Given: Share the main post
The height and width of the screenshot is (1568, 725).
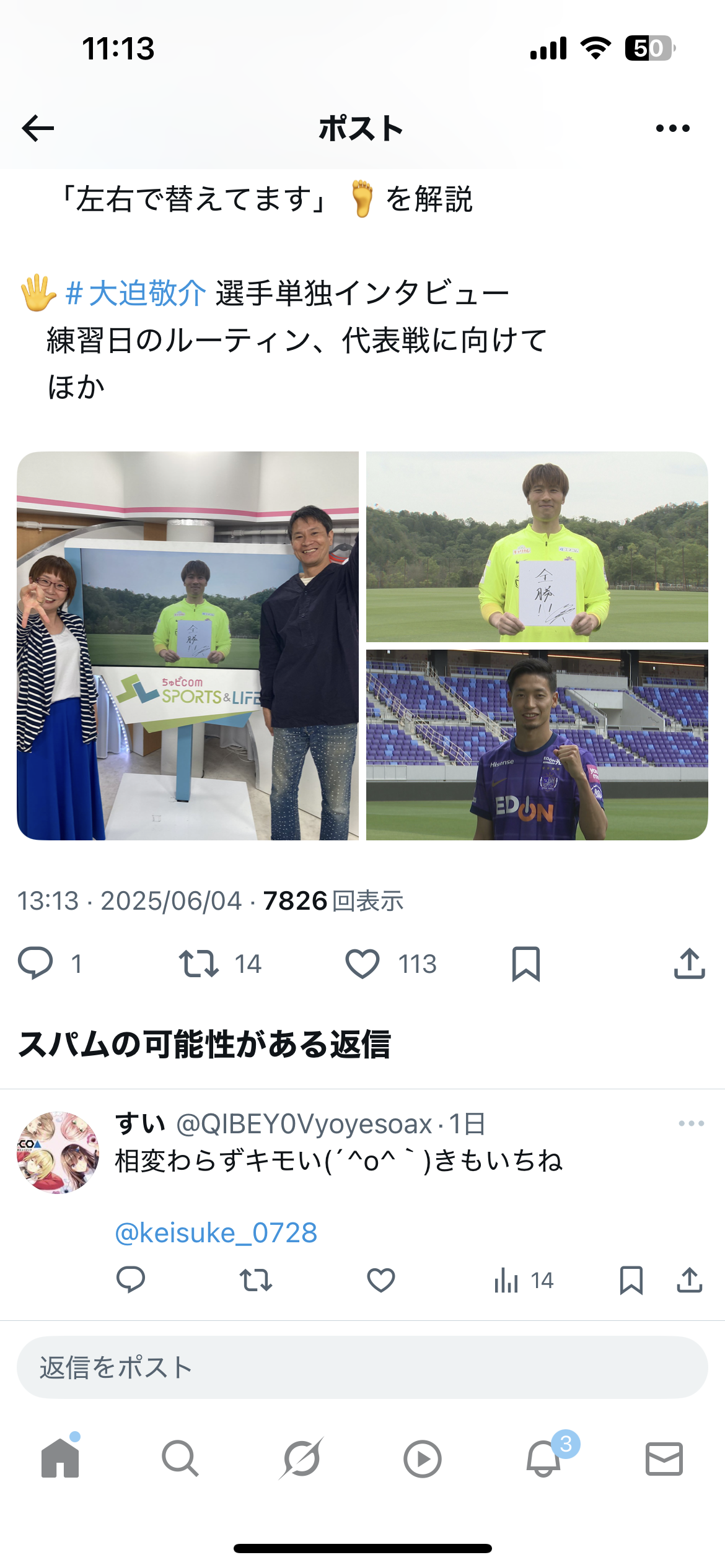Looking at the screenshot, I should tap(690, 964).
